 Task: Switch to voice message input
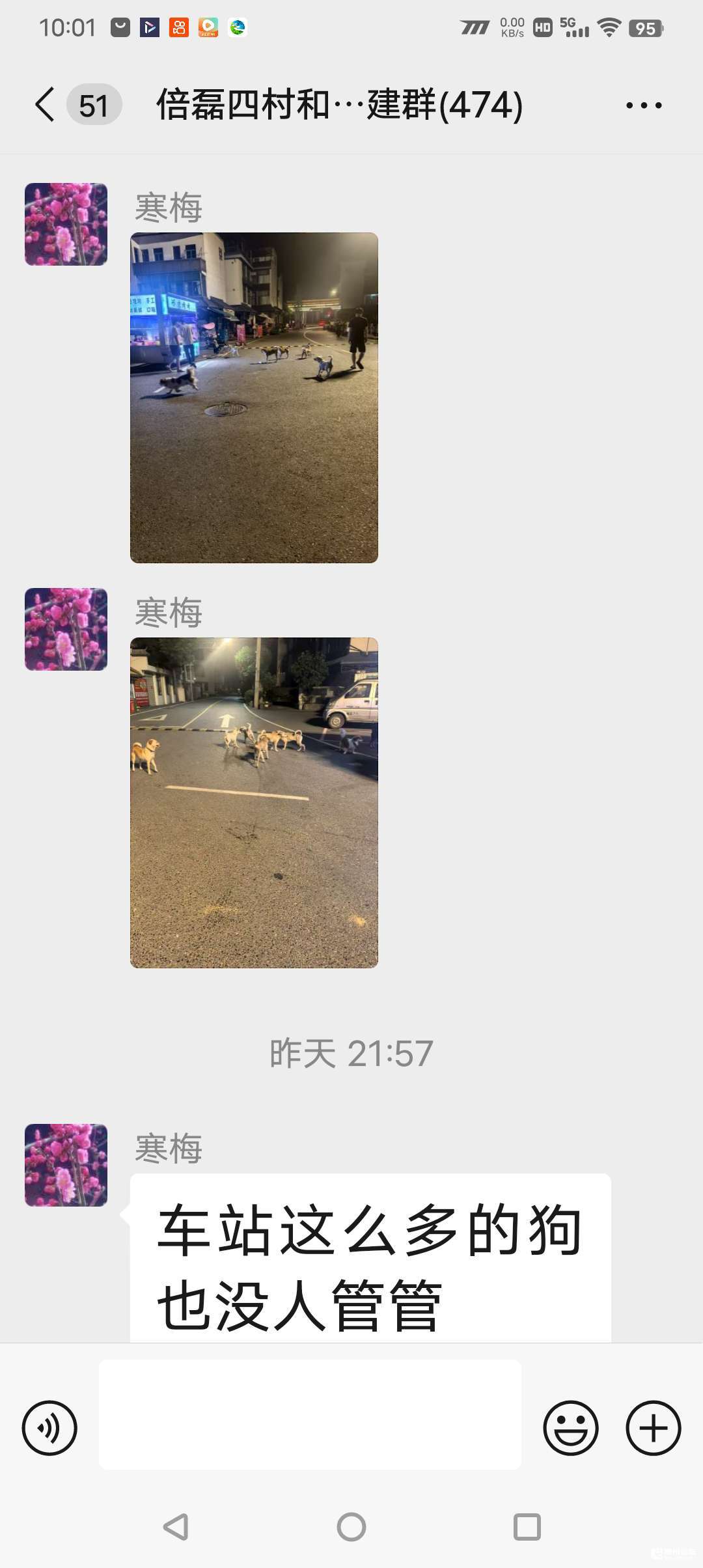[x=49, y=1428]
